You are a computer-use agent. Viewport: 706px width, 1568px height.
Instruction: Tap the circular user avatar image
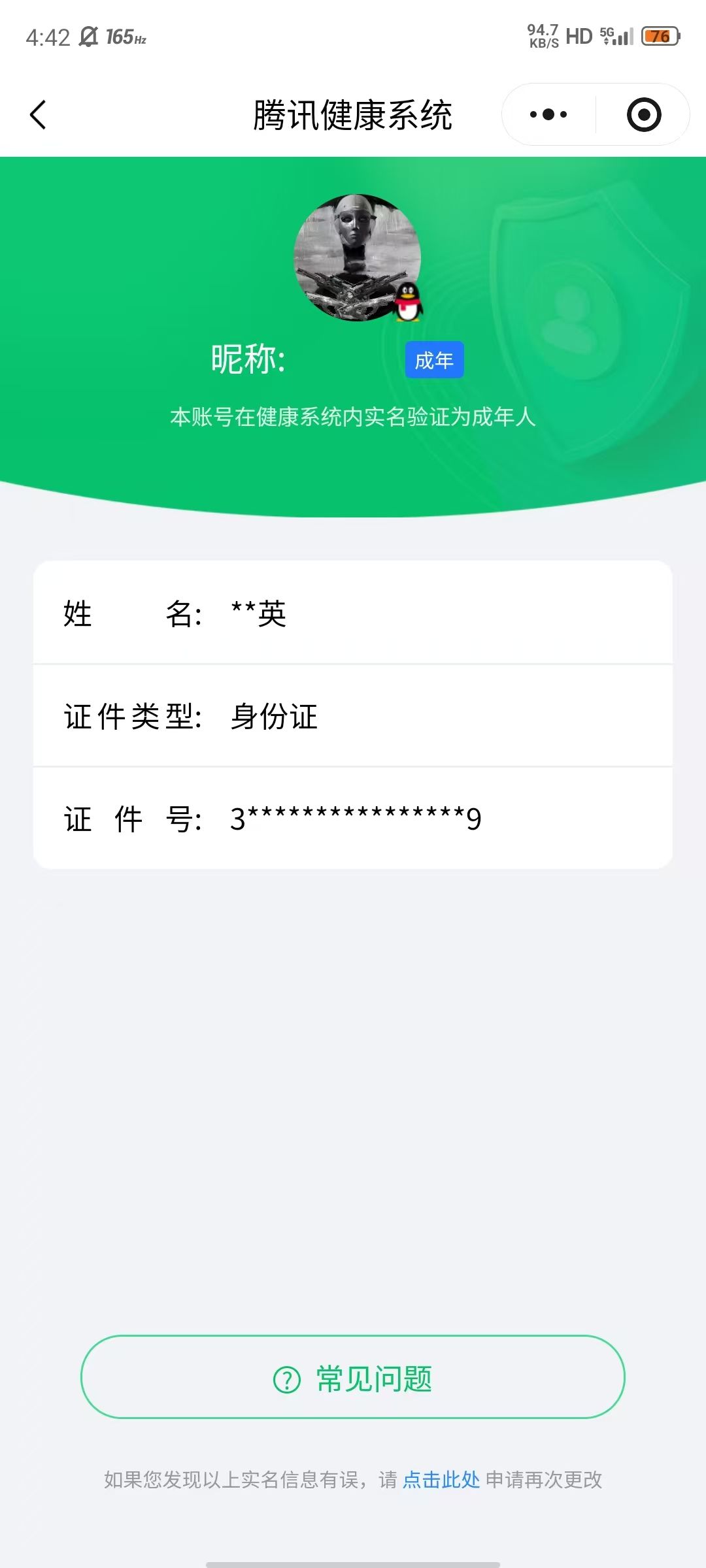(357, 259)
